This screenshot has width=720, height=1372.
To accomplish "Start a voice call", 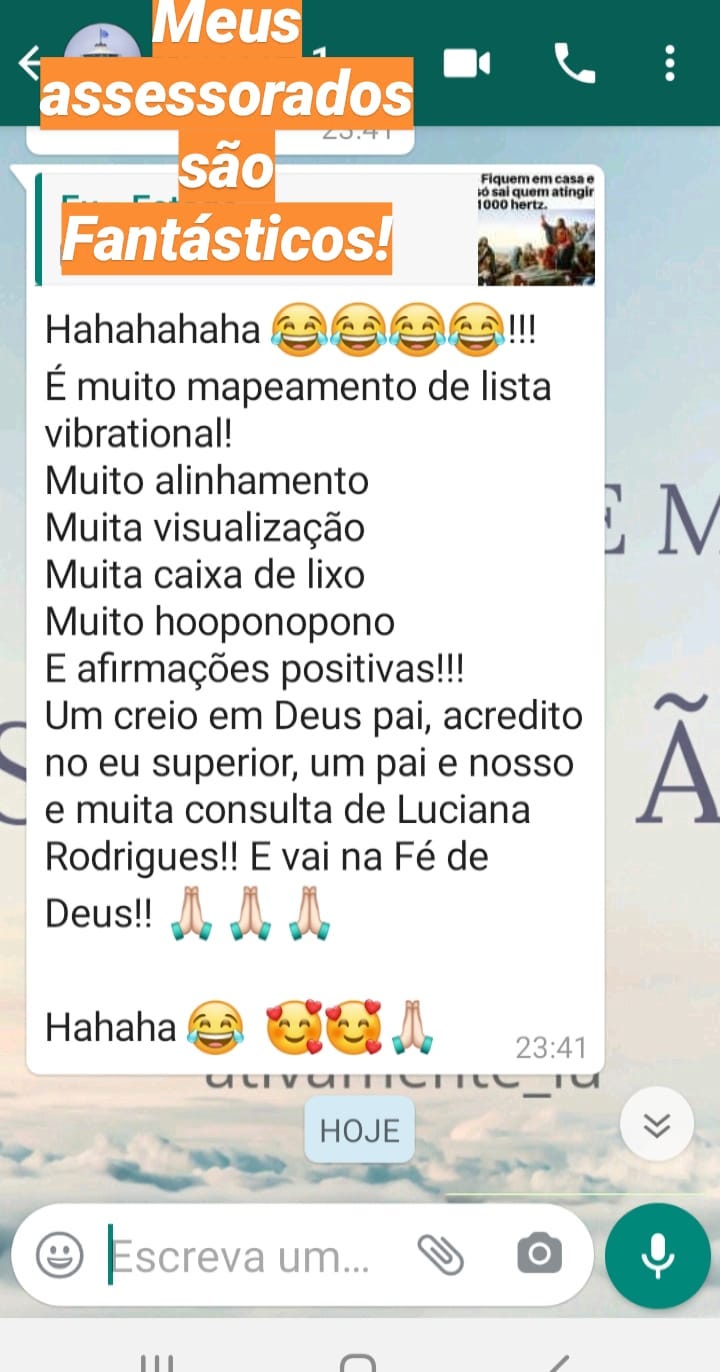I will pos(574,62).
